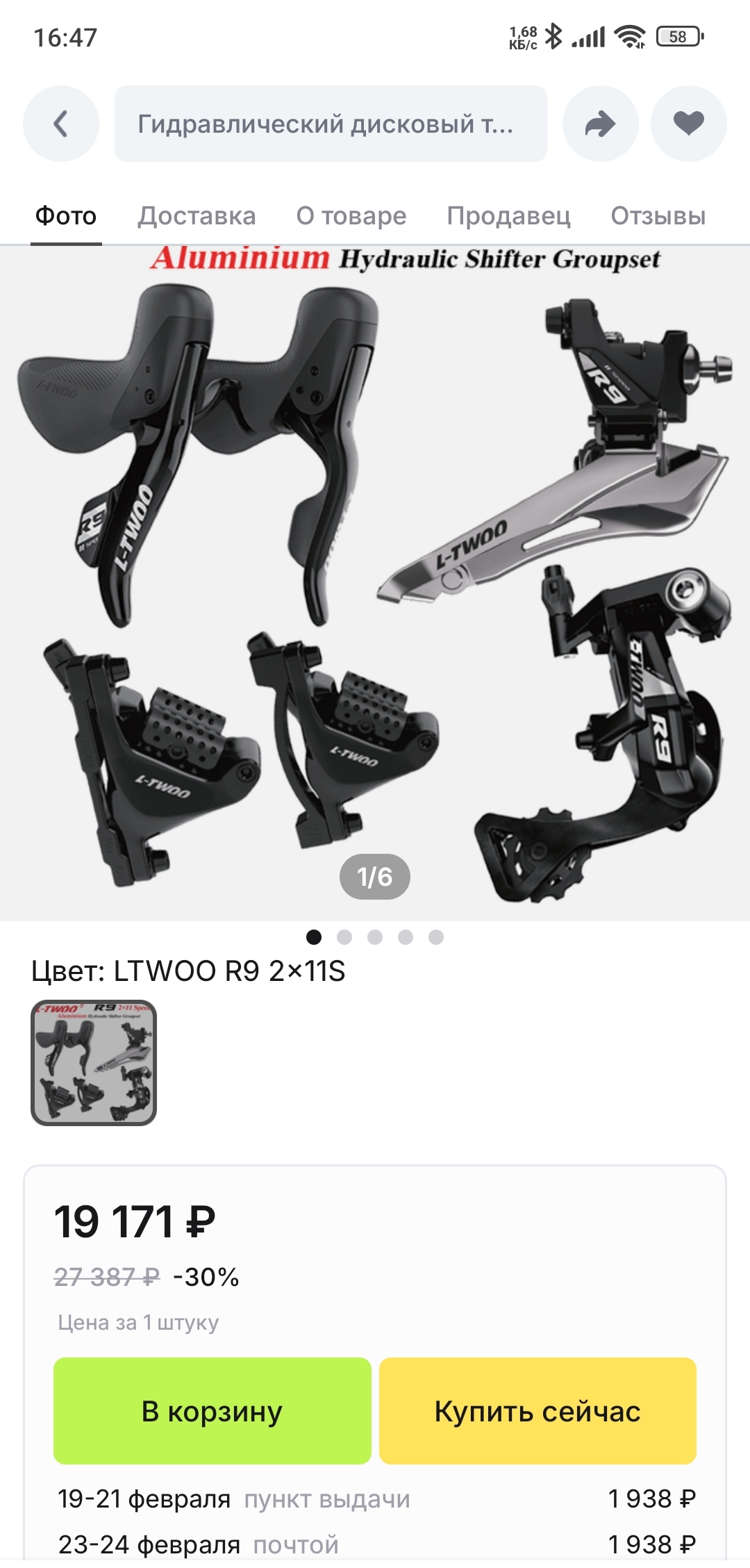Tap the product title search field
The width and height of the screenshot is (750, 1568).
tap(331, 124)
